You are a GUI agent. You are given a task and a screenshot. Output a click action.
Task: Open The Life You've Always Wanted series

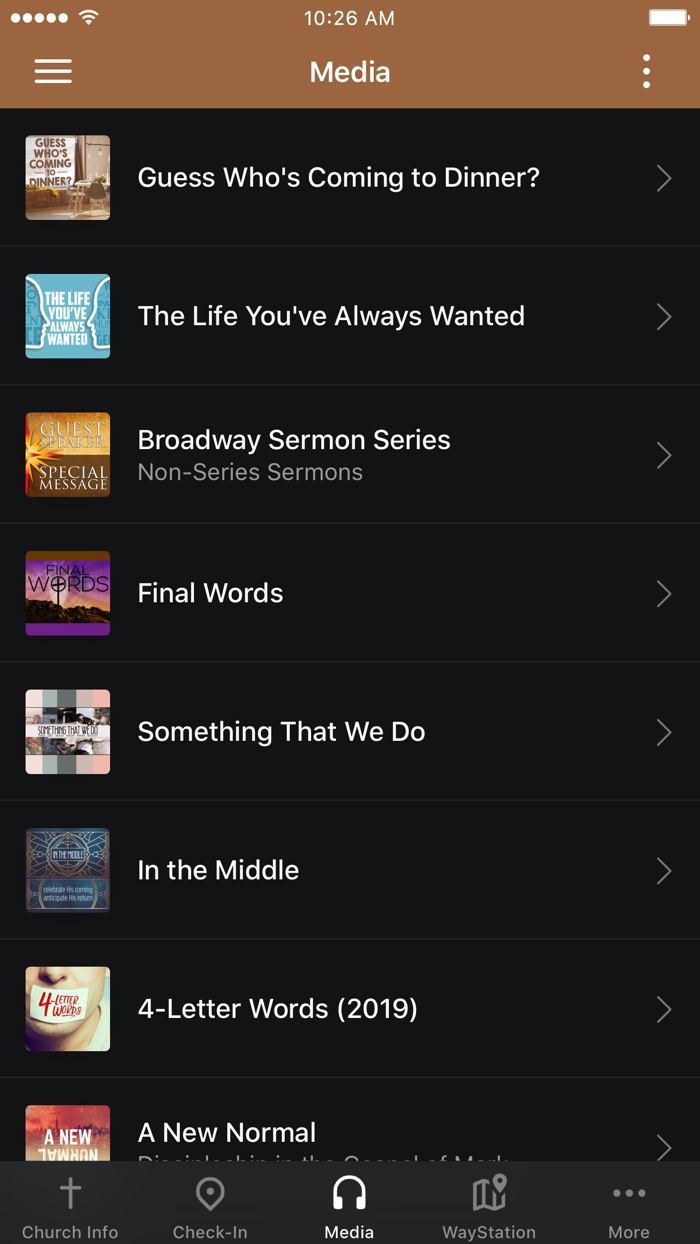point(331,316)
